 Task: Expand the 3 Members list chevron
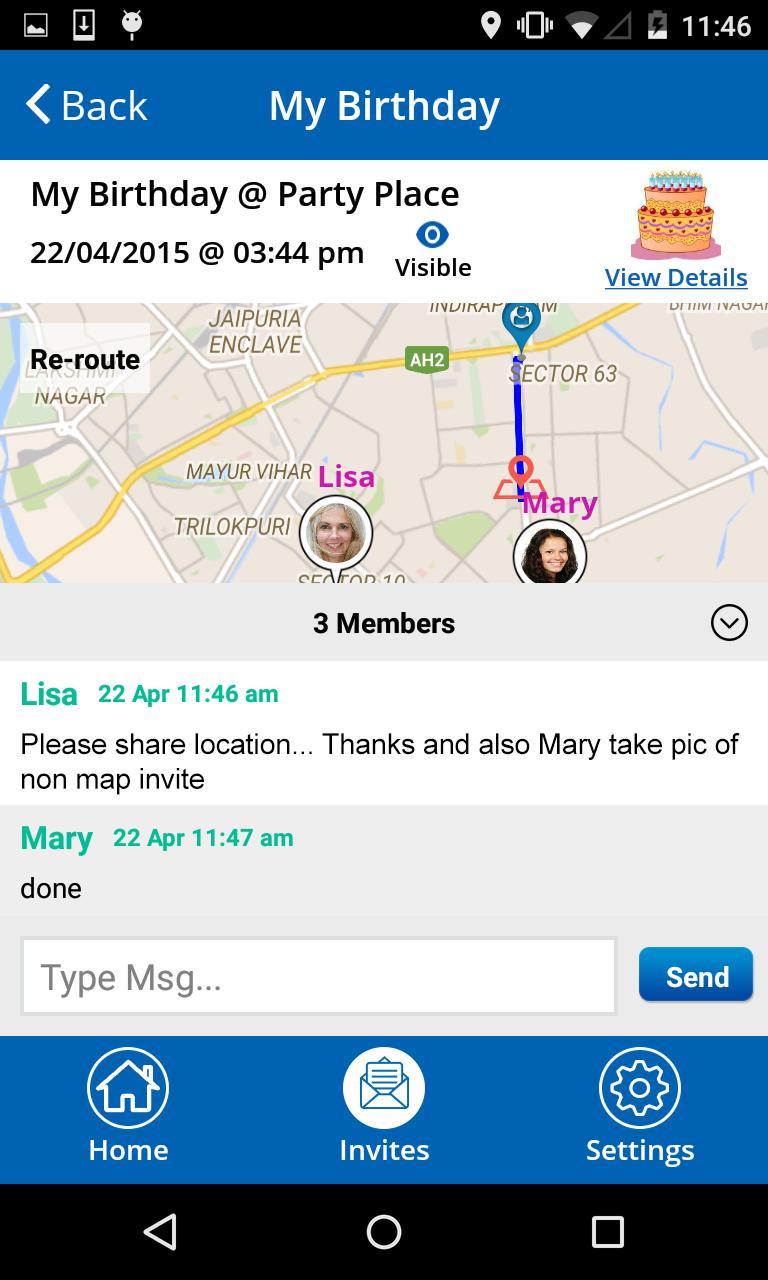(x=730, y=622)
